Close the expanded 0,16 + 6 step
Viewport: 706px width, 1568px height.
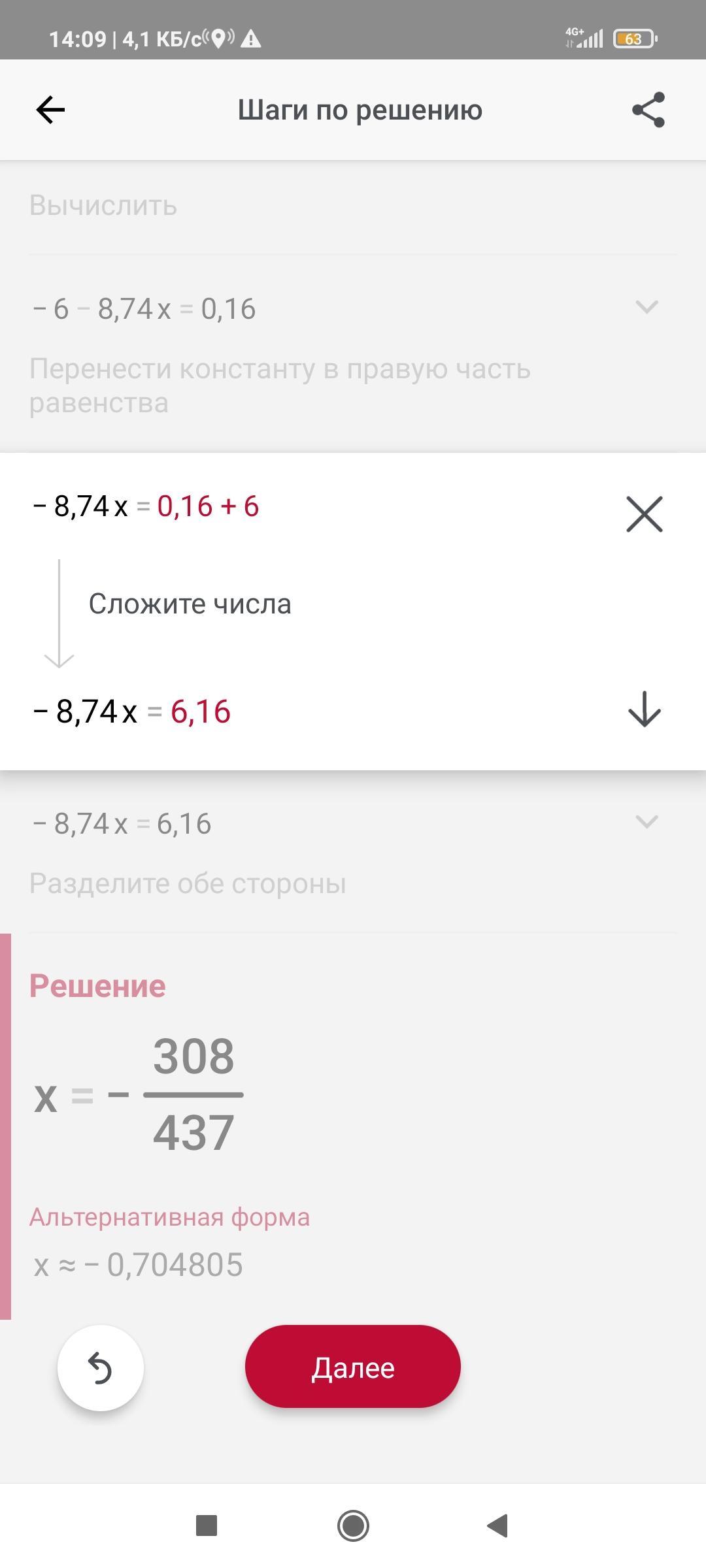click(x=645, y=514)
